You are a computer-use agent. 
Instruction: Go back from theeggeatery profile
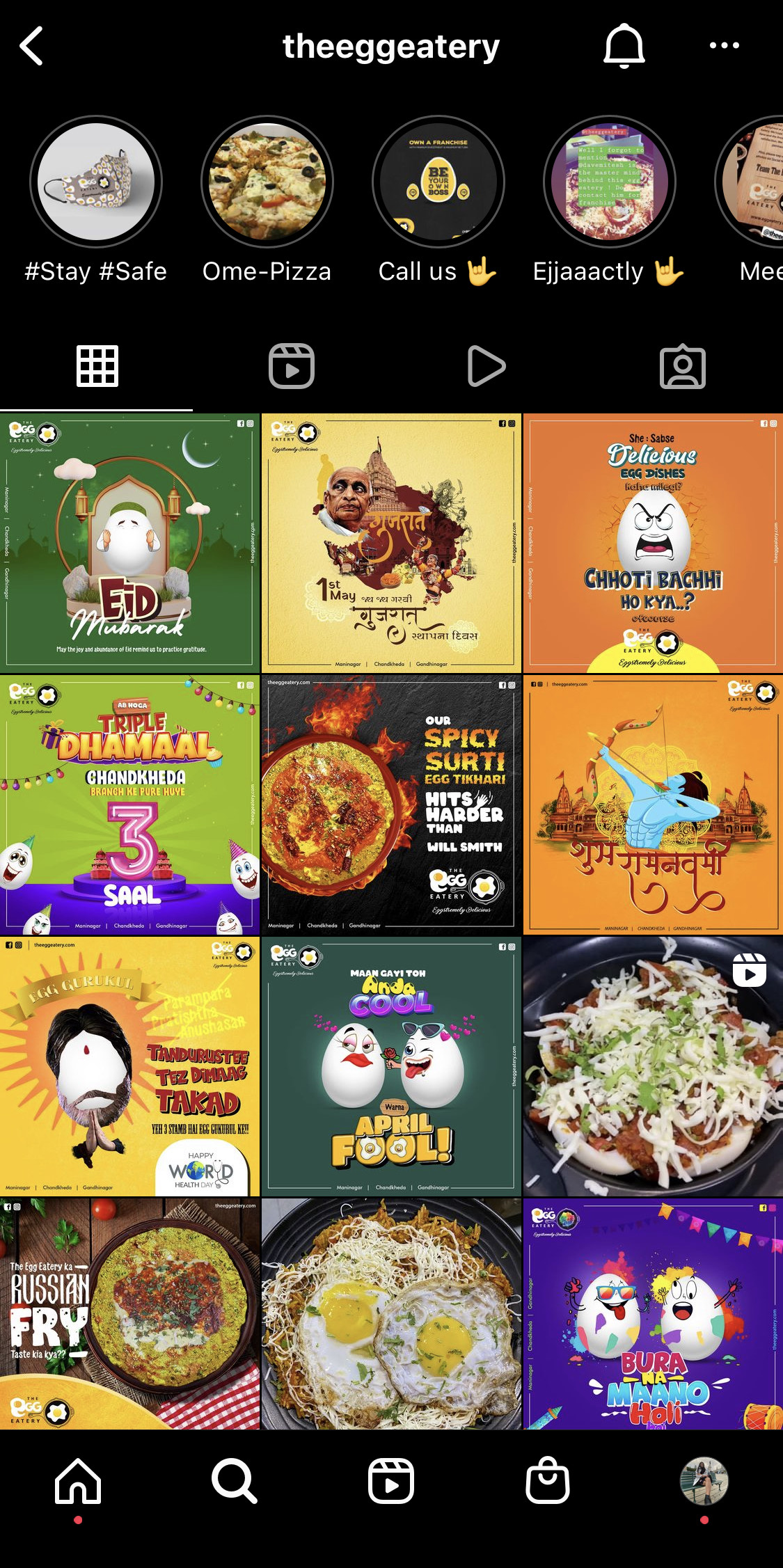(x=31, y=46)
